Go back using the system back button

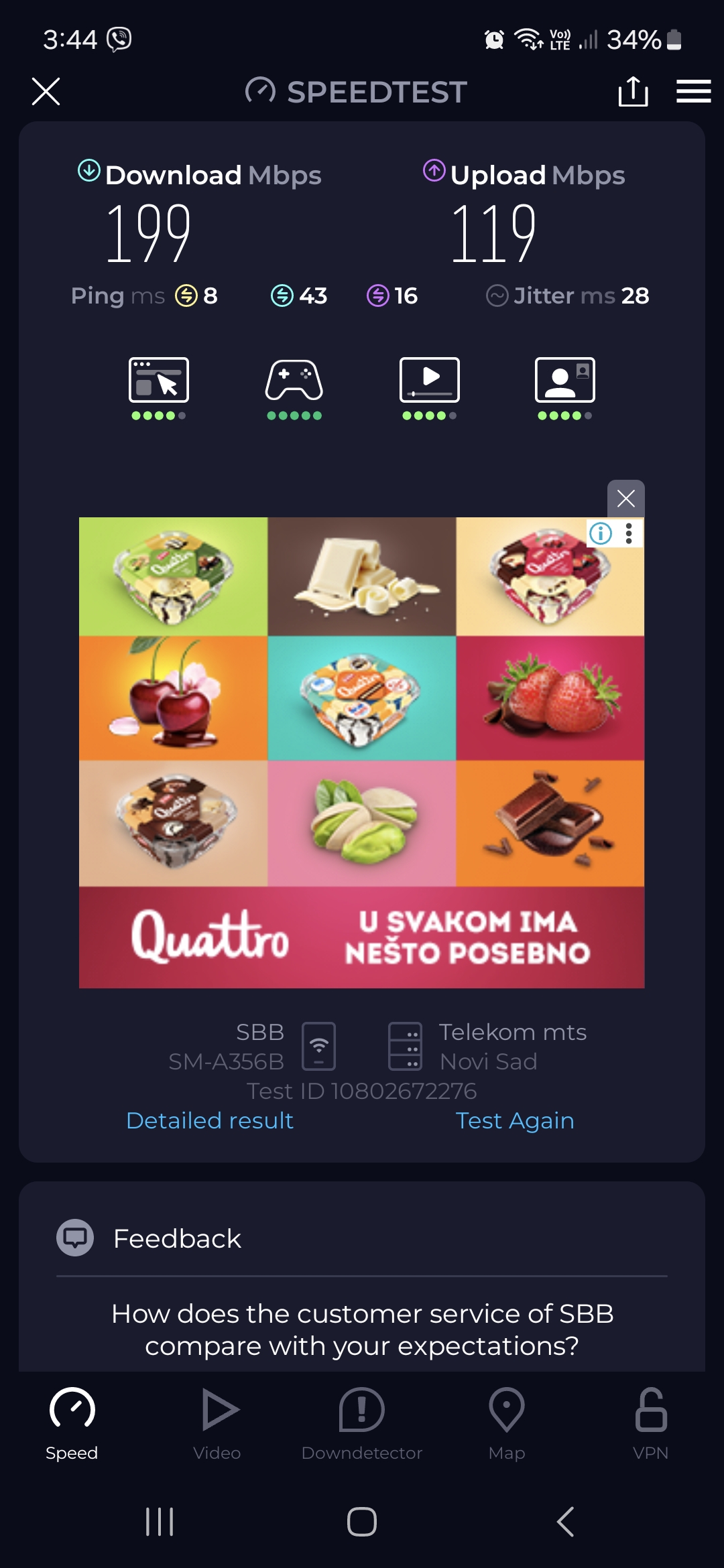pos(565,1521)
